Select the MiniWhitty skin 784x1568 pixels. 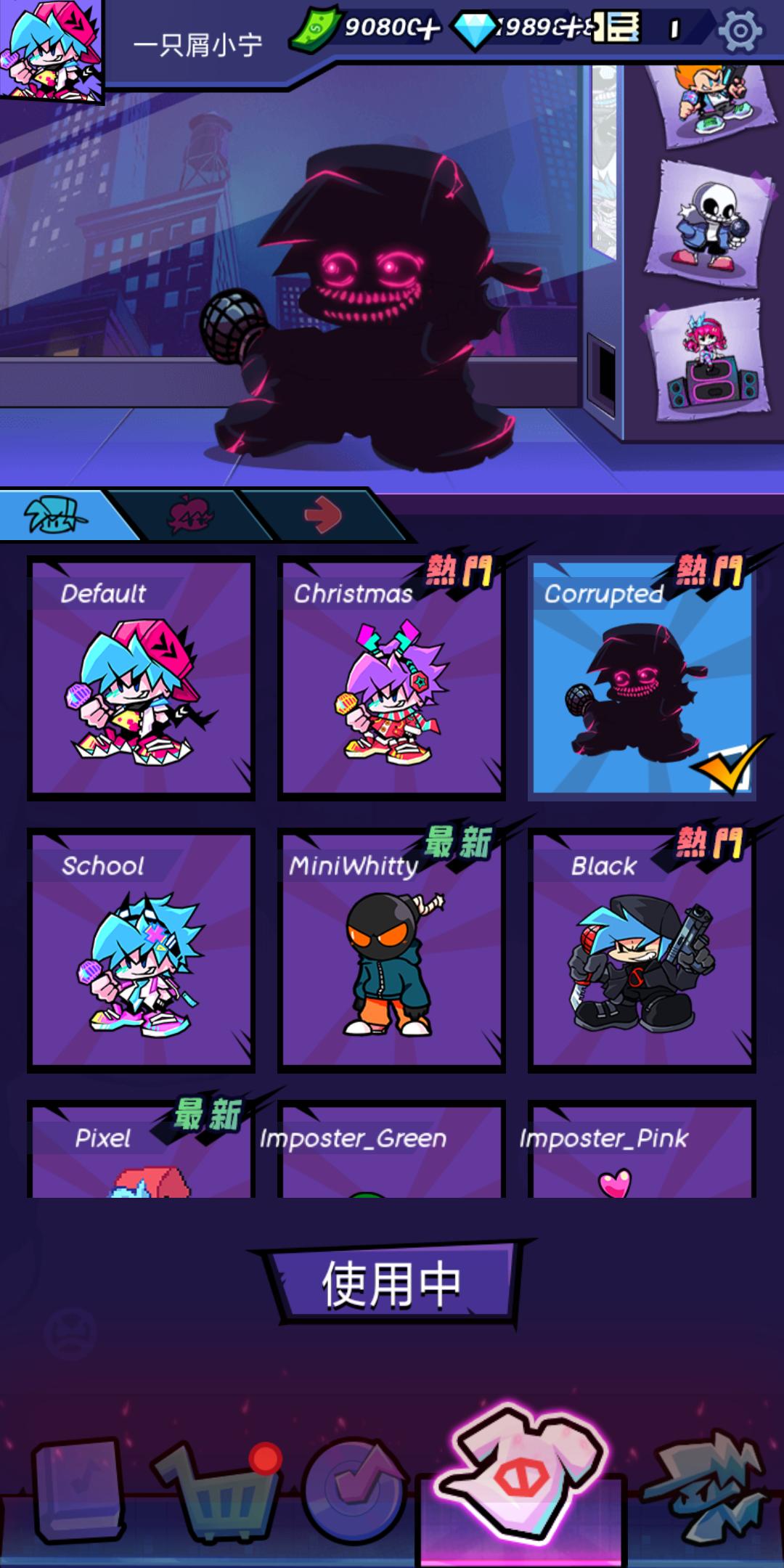click(391, 951)
